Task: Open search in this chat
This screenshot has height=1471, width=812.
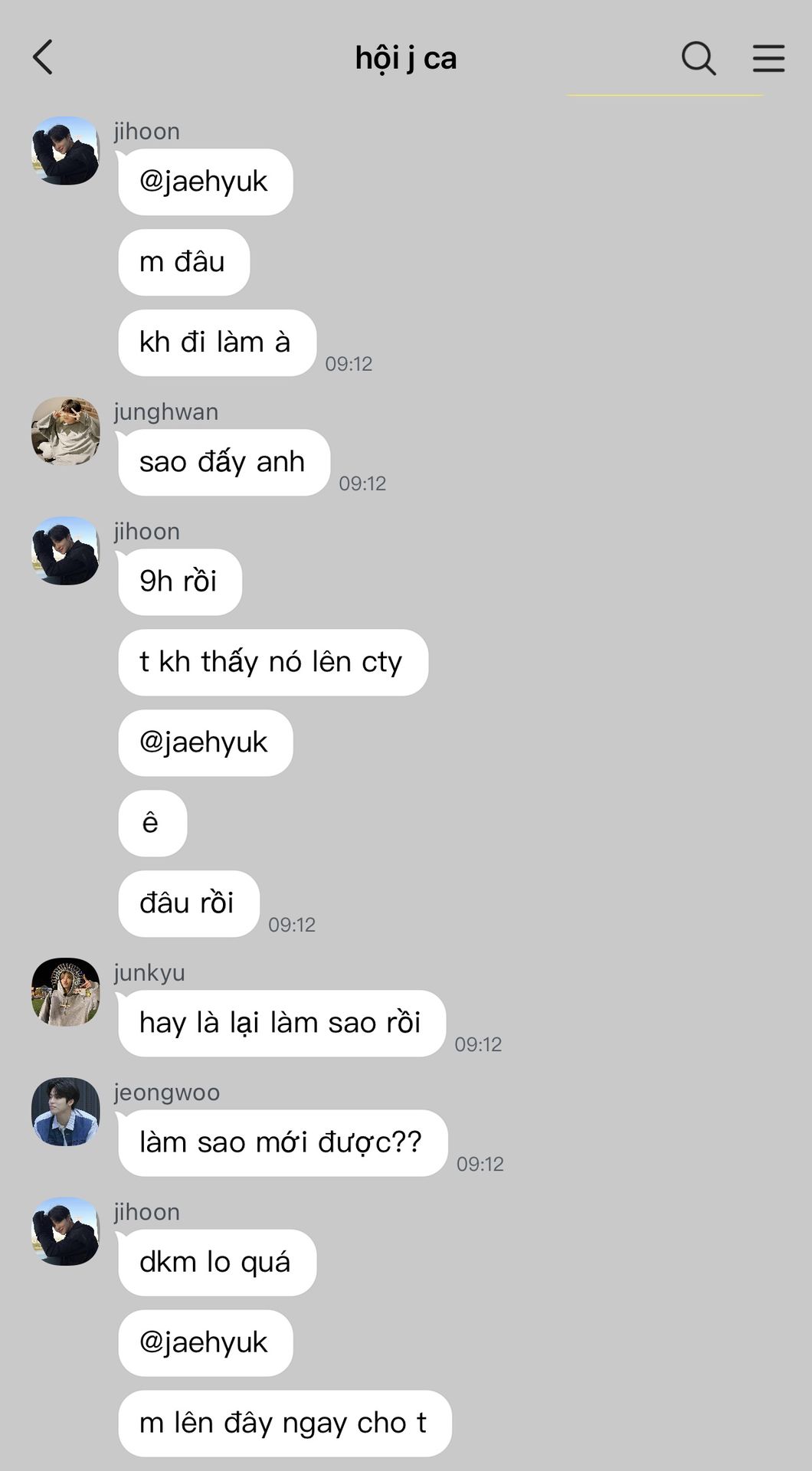Action: (699, 58)
